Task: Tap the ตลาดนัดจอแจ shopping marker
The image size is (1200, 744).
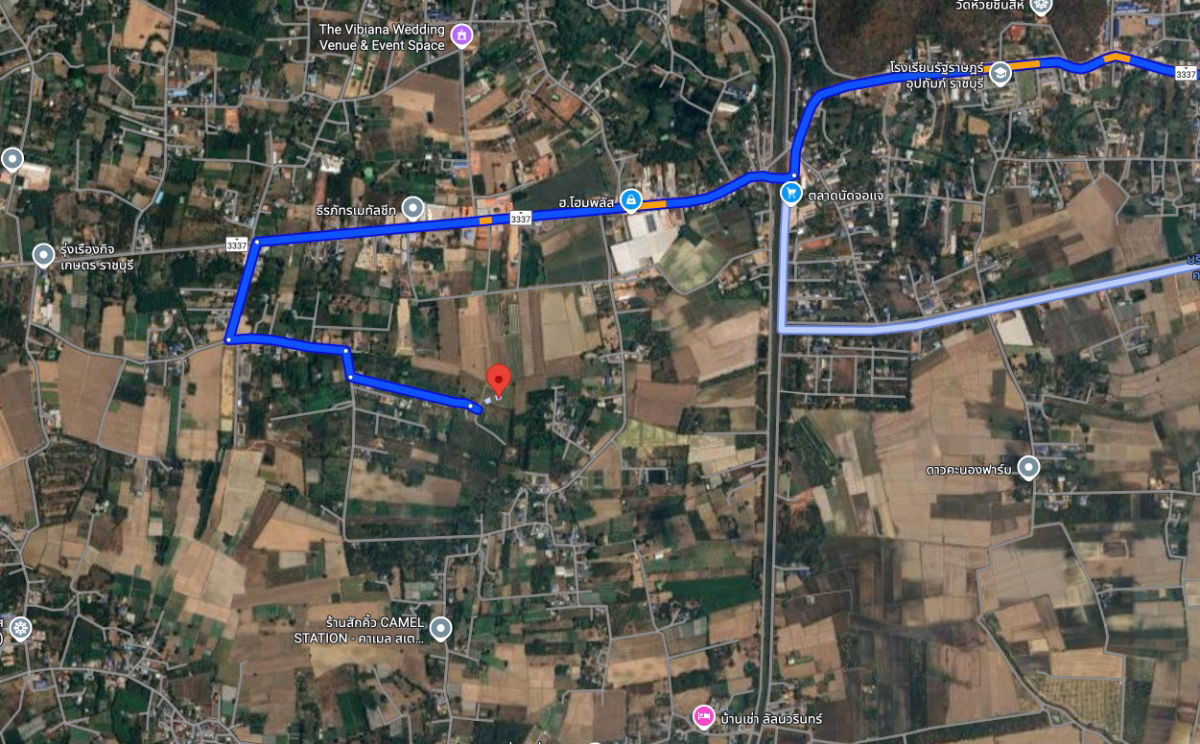Action: pos(791,192)
